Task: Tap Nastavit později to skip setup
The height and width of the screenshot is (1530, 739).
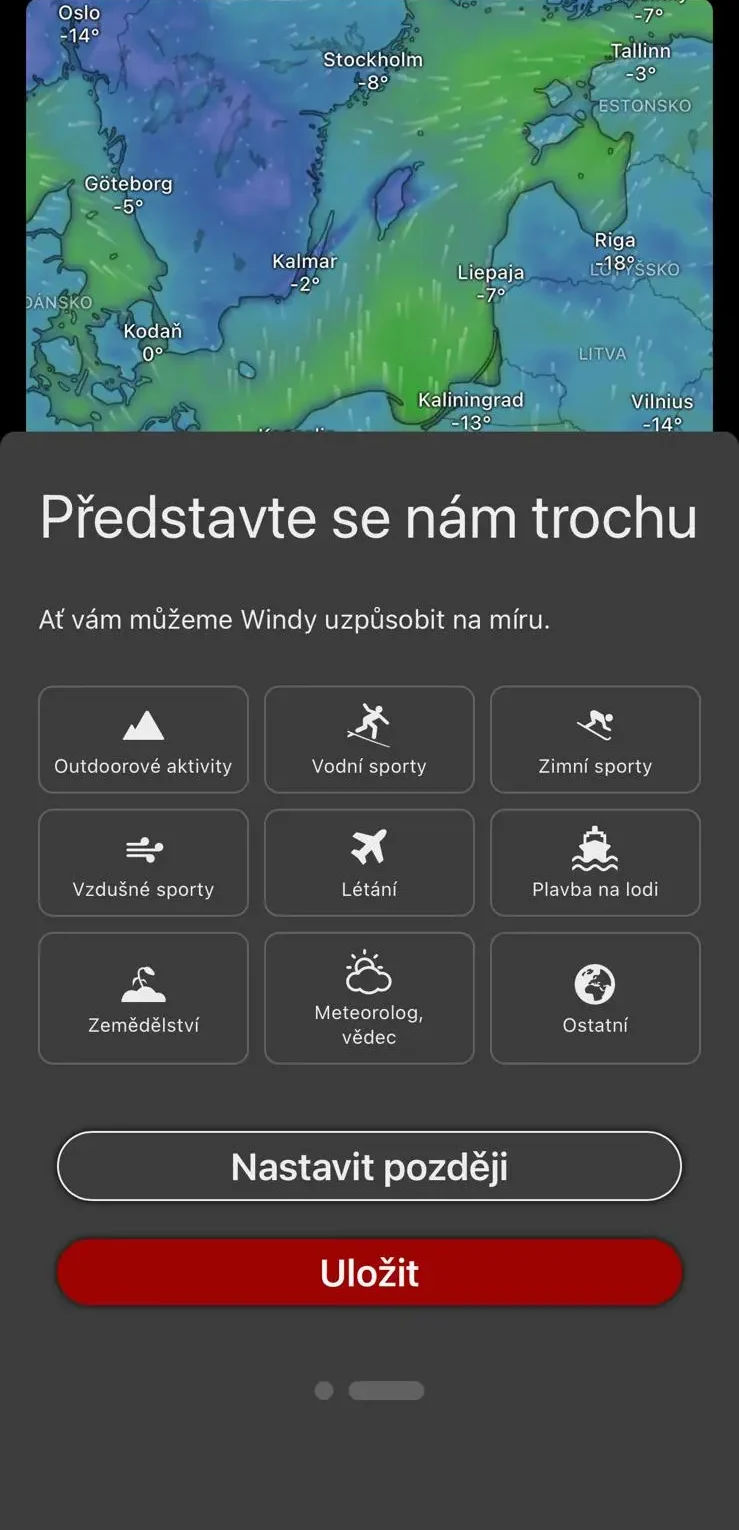Action: 369,1166
